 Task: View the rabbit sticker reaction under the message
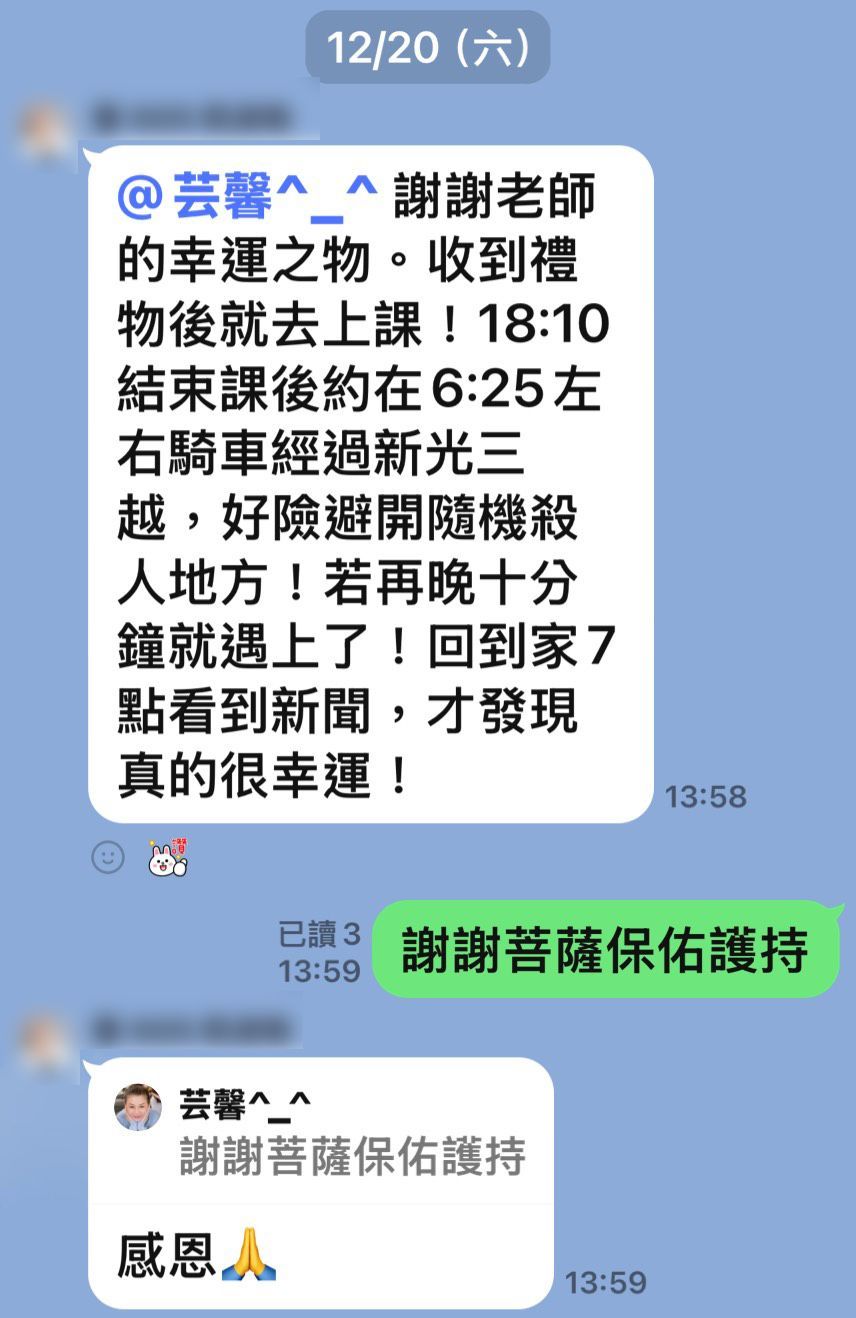click(x=168, y=857)
